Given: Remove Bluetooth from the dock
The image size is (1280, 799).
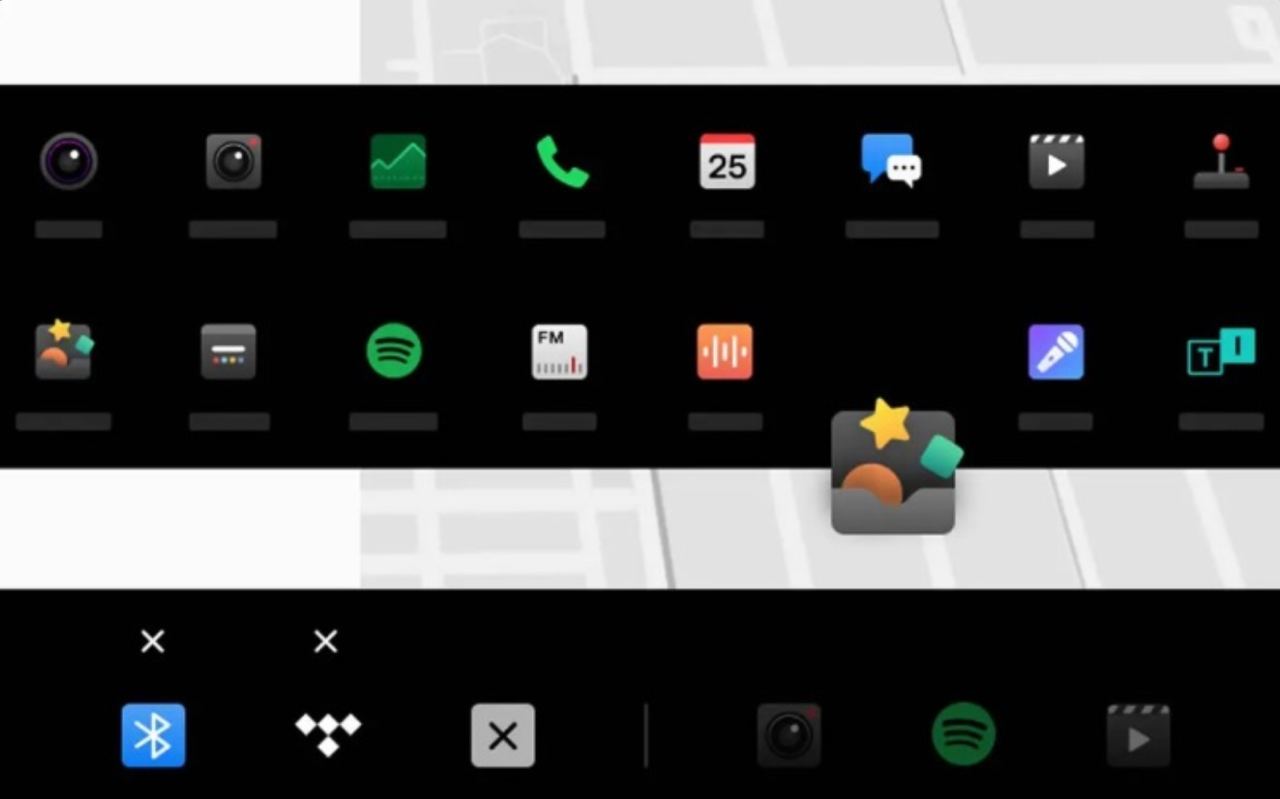Looking at the screenshot, I should click(x=152, y=642).
